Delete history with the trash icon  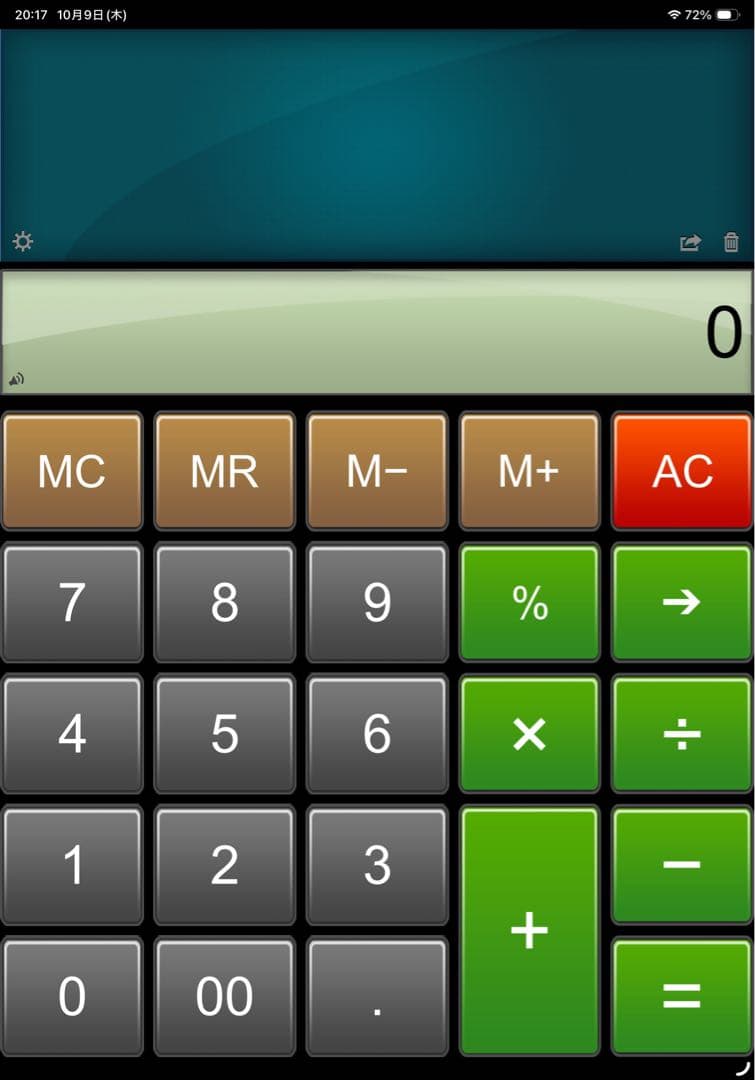(x=732, y=242)
